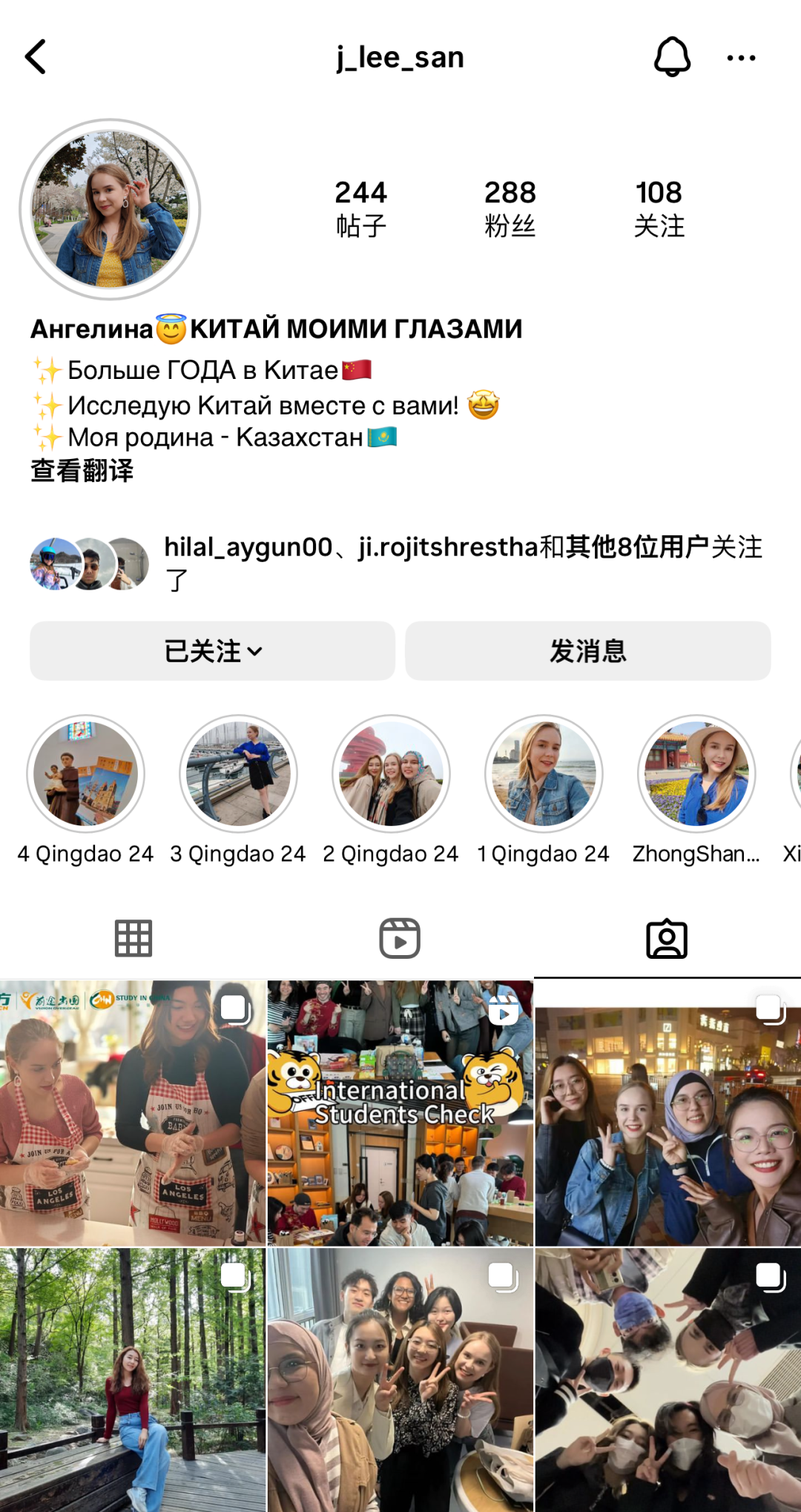Open the '1 Qingdao 24' highlight
This screenshot has width=801, height=1512.
click(544, 773)
